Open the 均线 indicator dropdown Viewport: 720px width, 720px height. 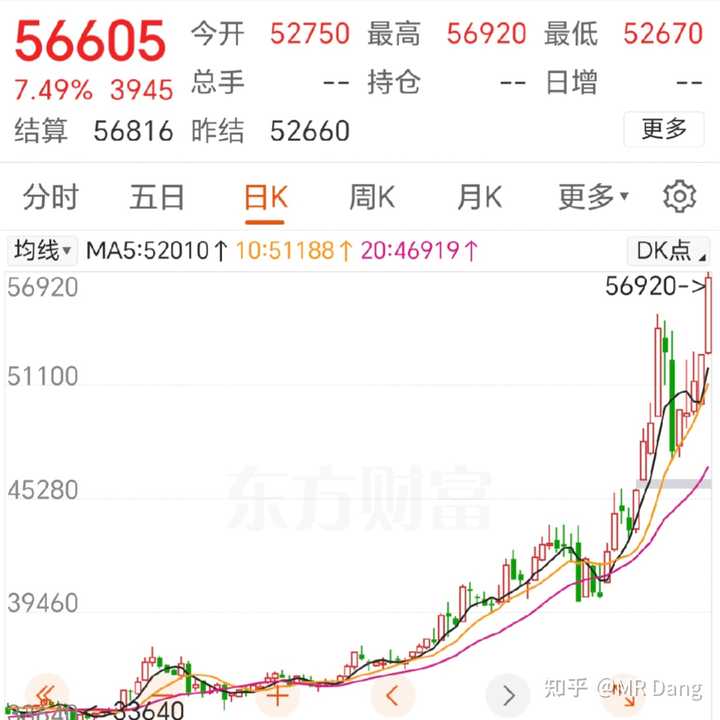coord(42,250)
